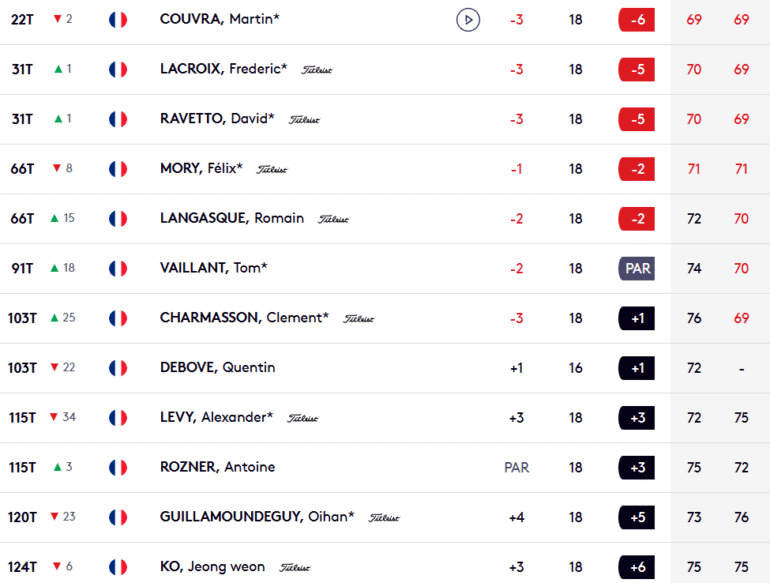View David Ravetto's leaderboard row
The width and height of the screenshot is (770, 583).
click(217, 119)
